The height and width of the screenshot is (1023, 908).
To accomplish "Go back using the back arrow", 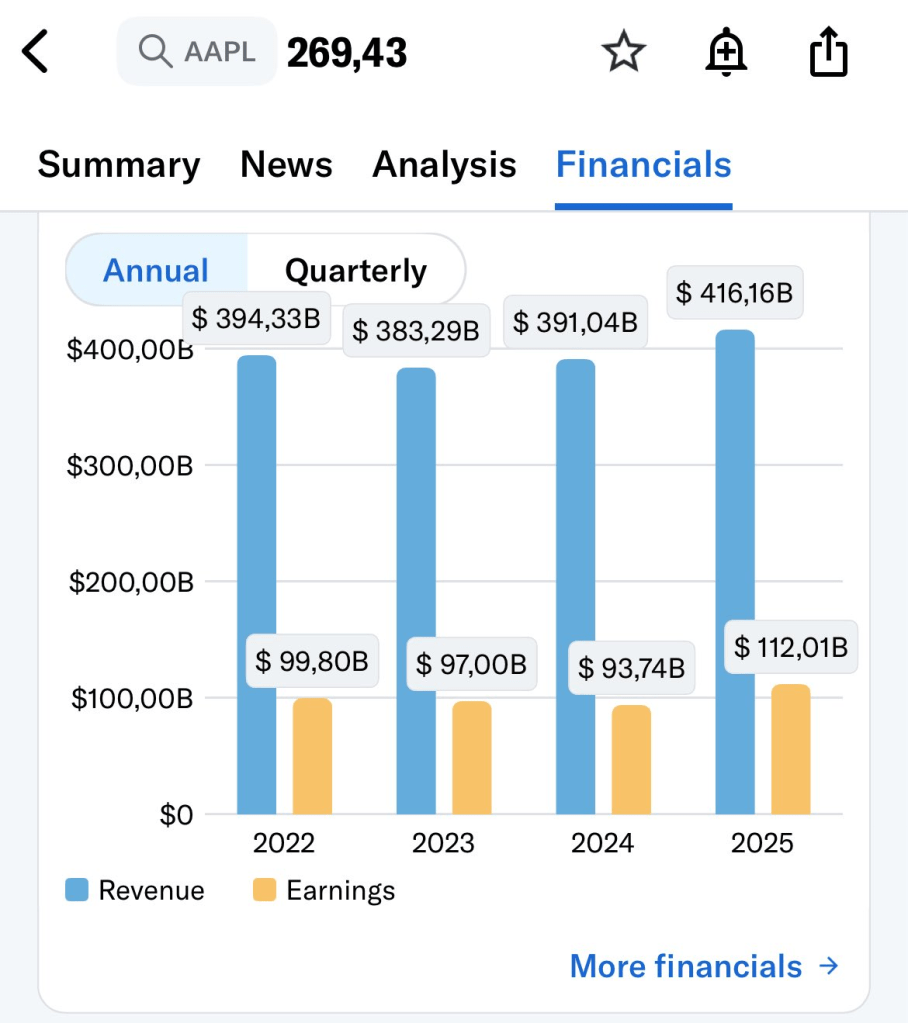I will [36, 52].
